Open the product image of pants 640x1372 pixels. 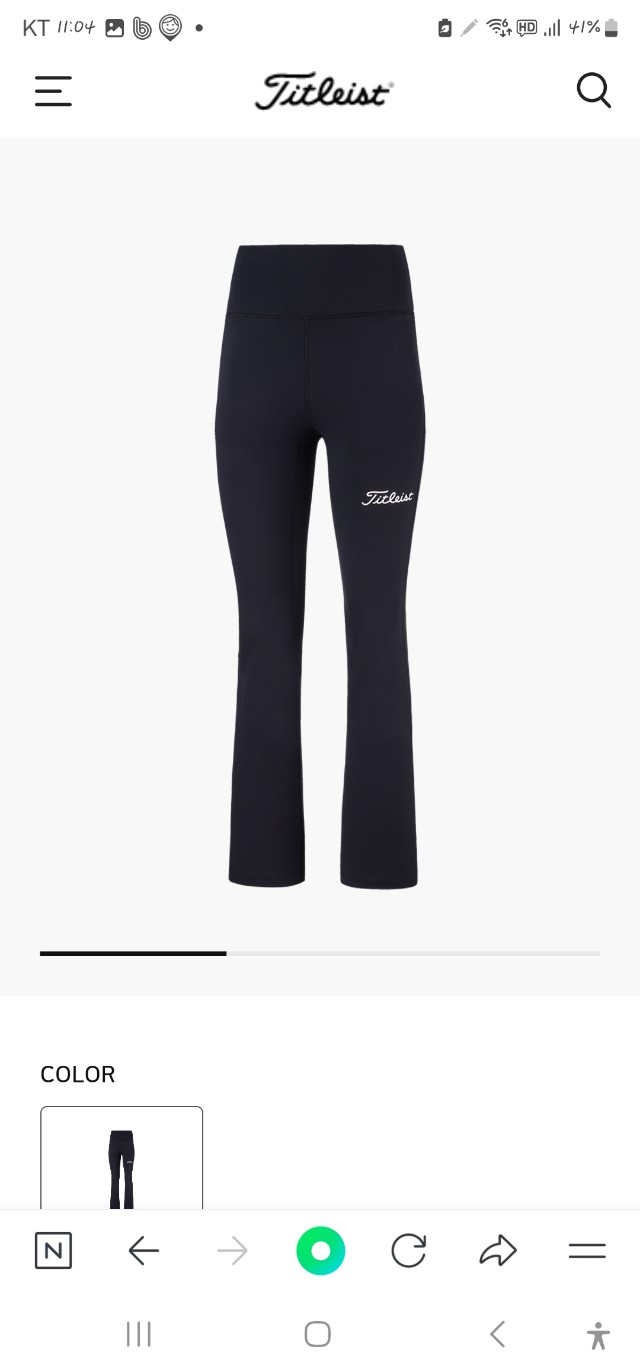(x=320, y=565)
